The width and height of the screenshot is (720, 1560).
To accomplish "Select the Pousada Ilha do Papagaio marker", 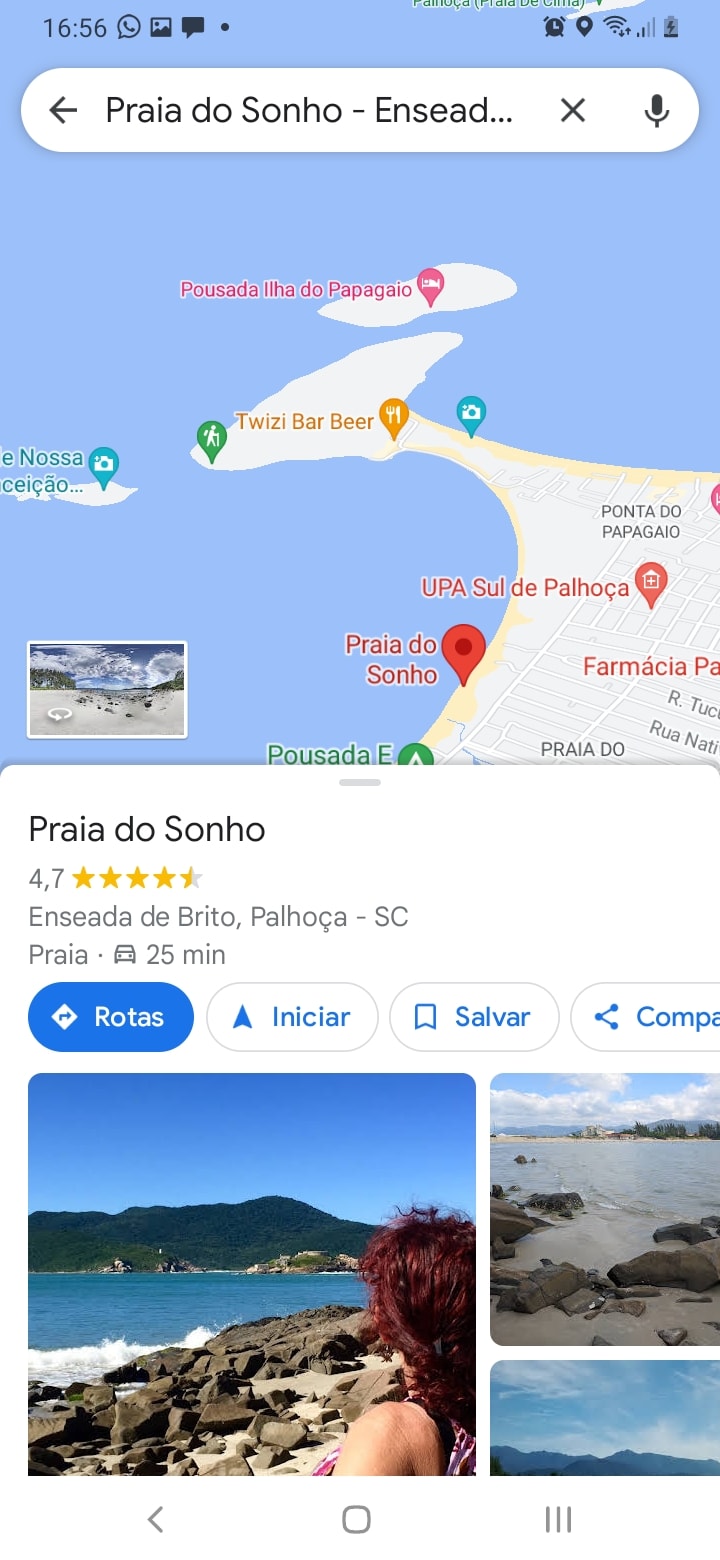I will (430, 287).
